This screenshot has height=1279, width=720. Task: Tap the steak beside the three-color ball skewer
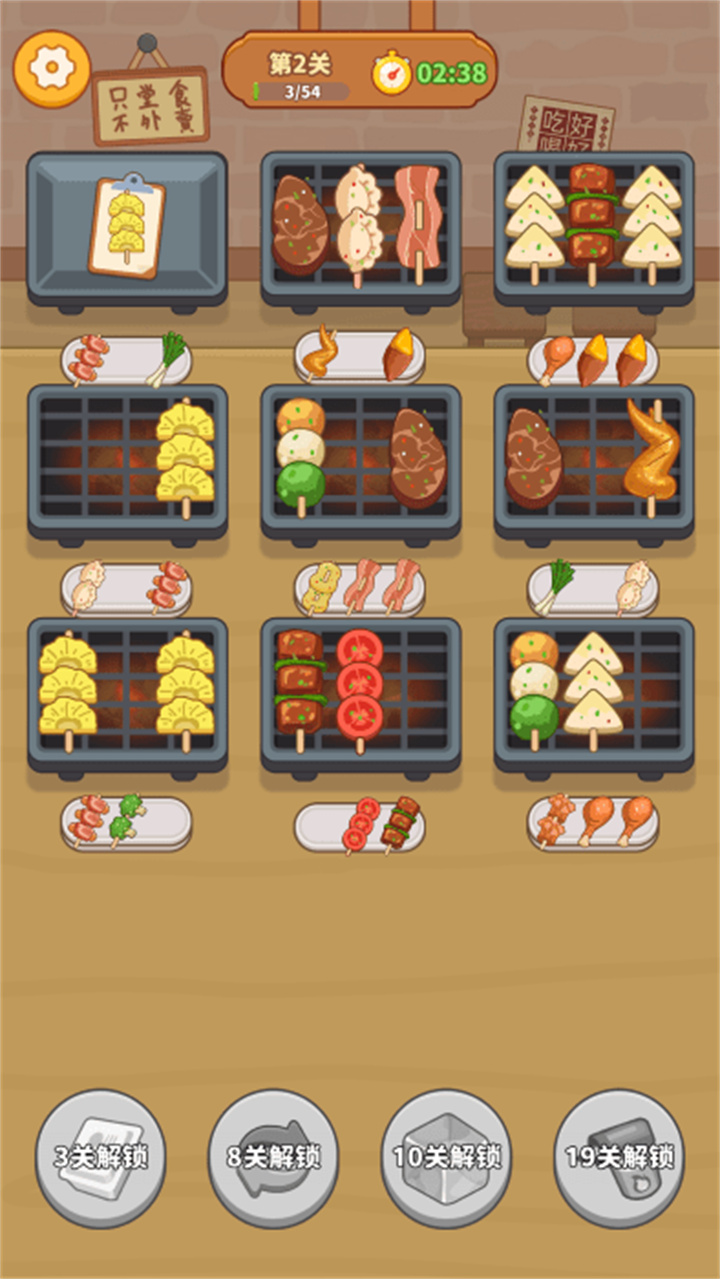pyautogui.click(x=416, y=456)
